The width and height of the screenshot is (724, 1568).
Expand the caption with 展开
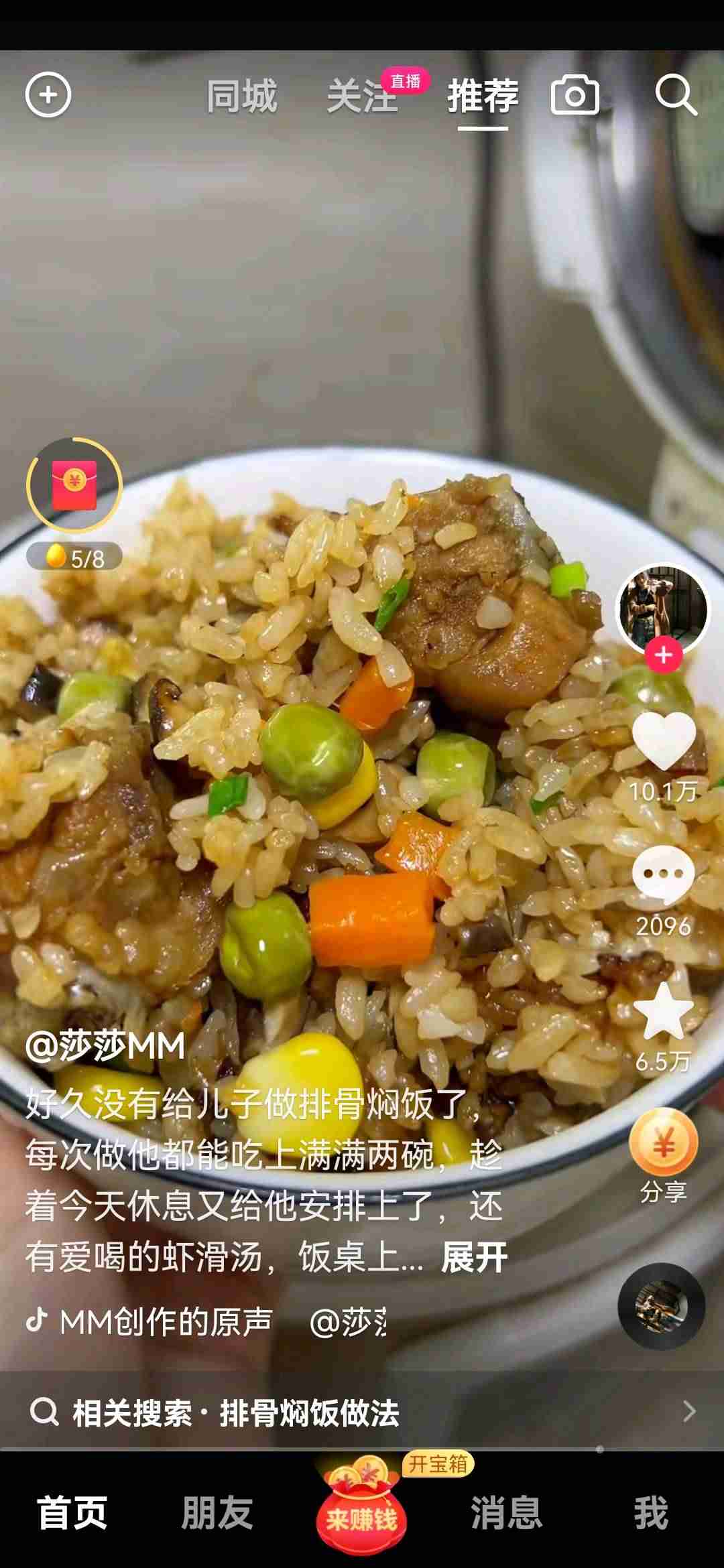(474, 1258)
